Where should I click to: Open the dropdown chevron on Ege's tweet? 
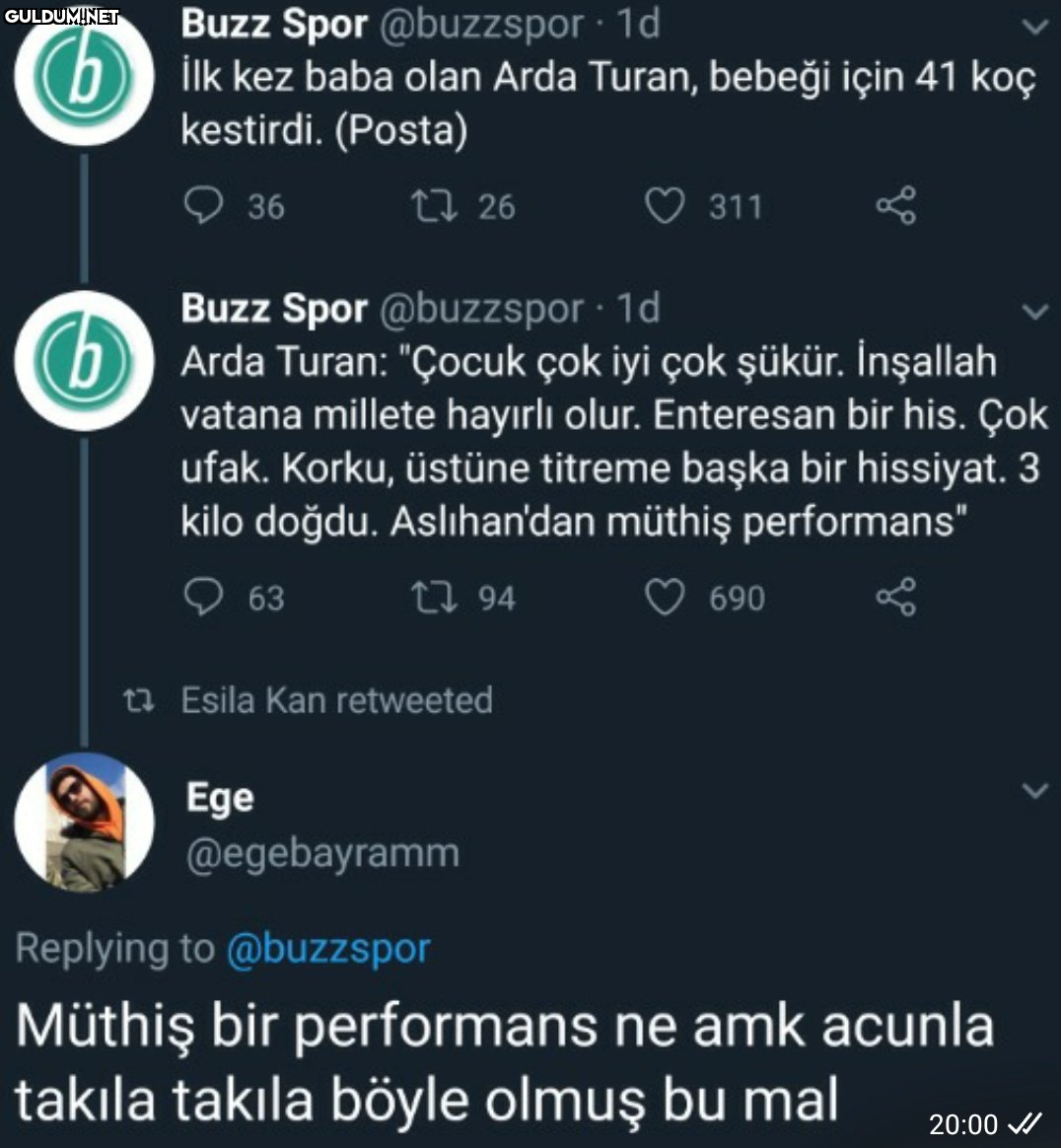coord(1035,791)
